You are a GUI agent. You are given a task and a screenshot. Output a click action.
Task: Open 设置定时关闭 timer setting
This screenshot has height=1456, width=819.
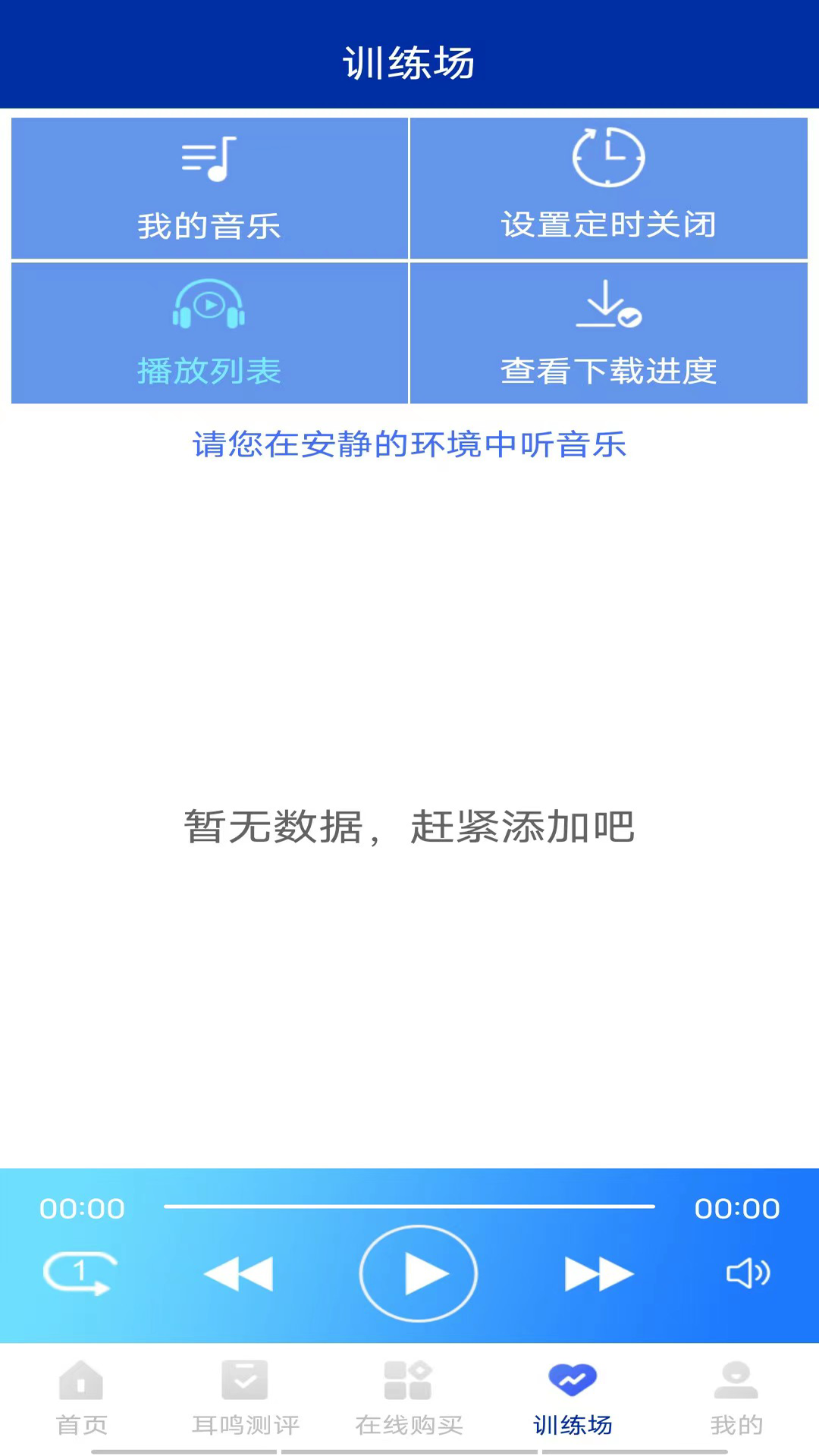tap(608, 188)
